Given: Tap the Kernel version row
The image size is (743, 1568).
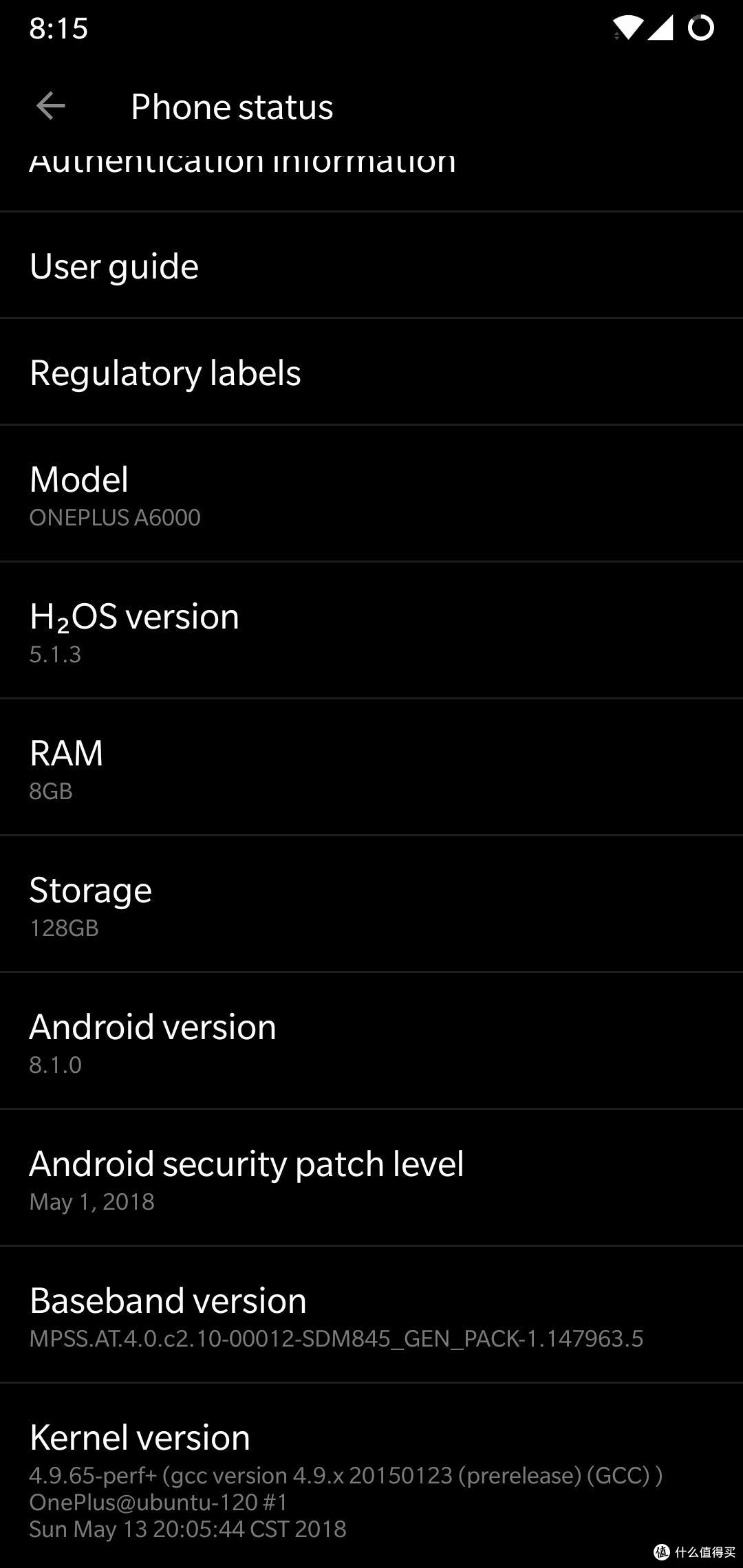Looking at the screenshot, I should [371, 1476].
